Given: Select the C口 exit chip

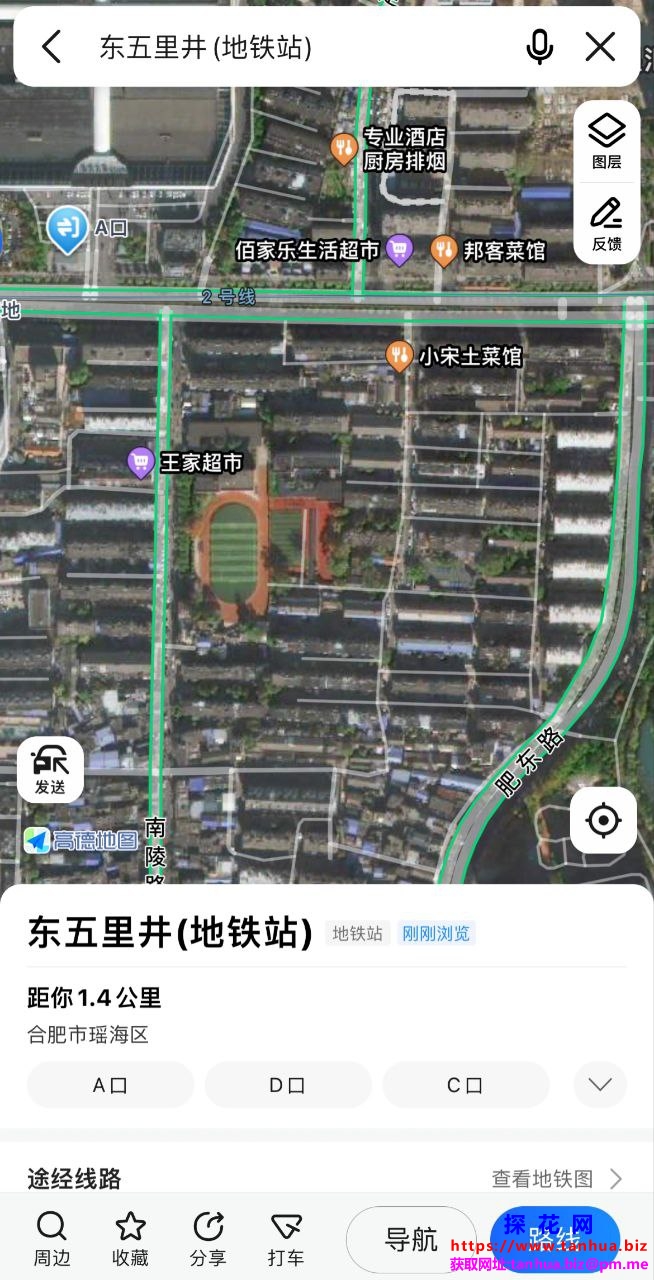Looking at the screenshot, I should point(465,1085).
